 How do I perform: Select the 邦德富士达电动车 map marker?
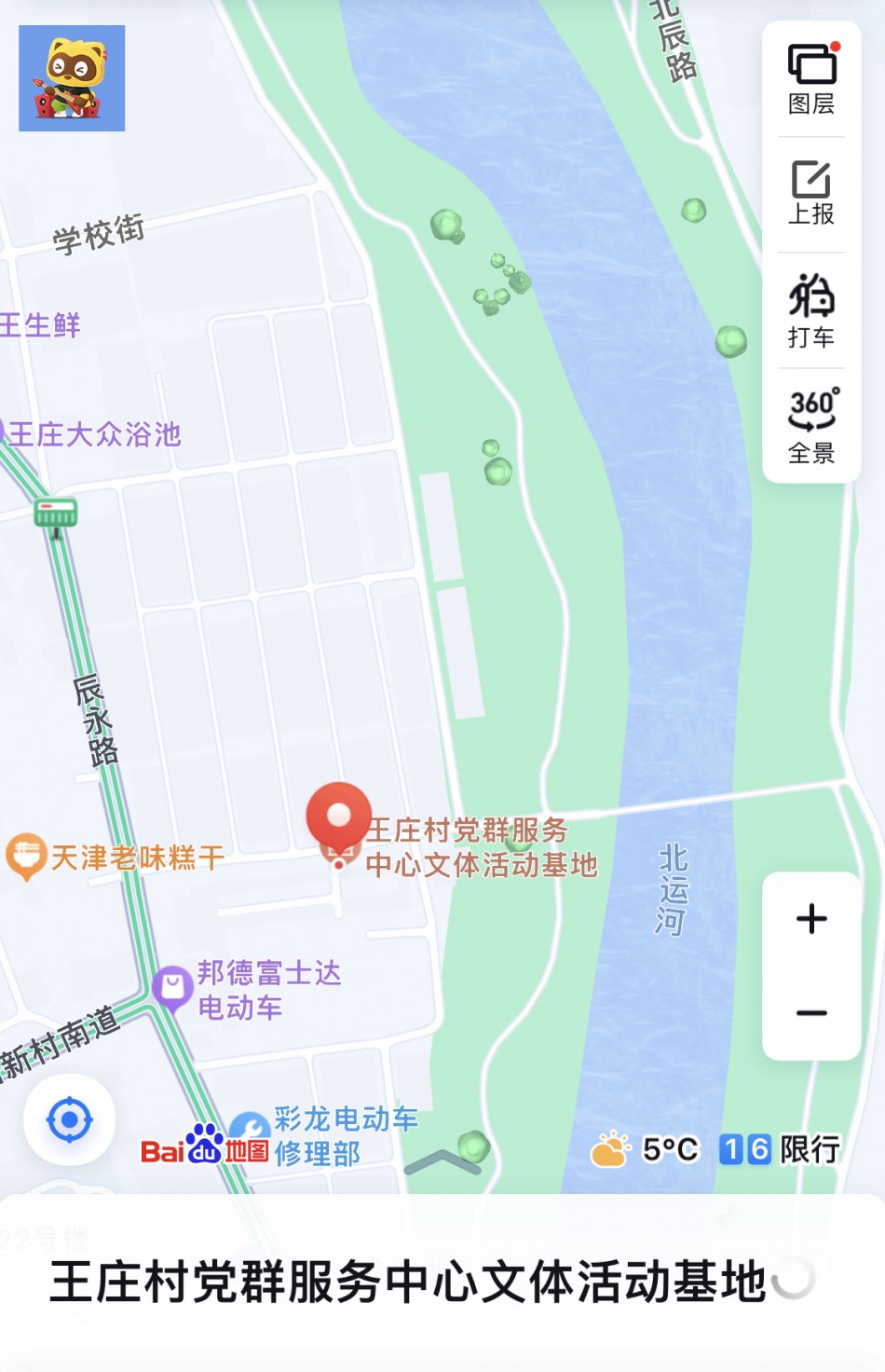[x=172, y=986]
